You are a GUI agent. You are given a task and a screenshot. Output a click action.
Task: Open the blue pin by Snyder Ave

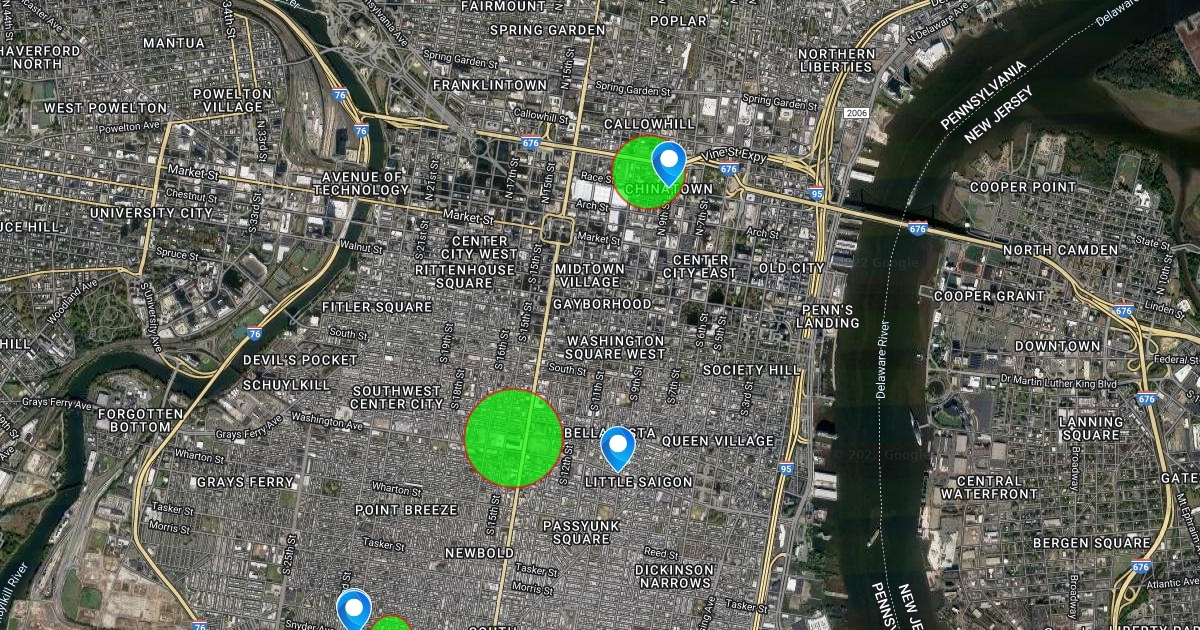[x=353, y=607]
